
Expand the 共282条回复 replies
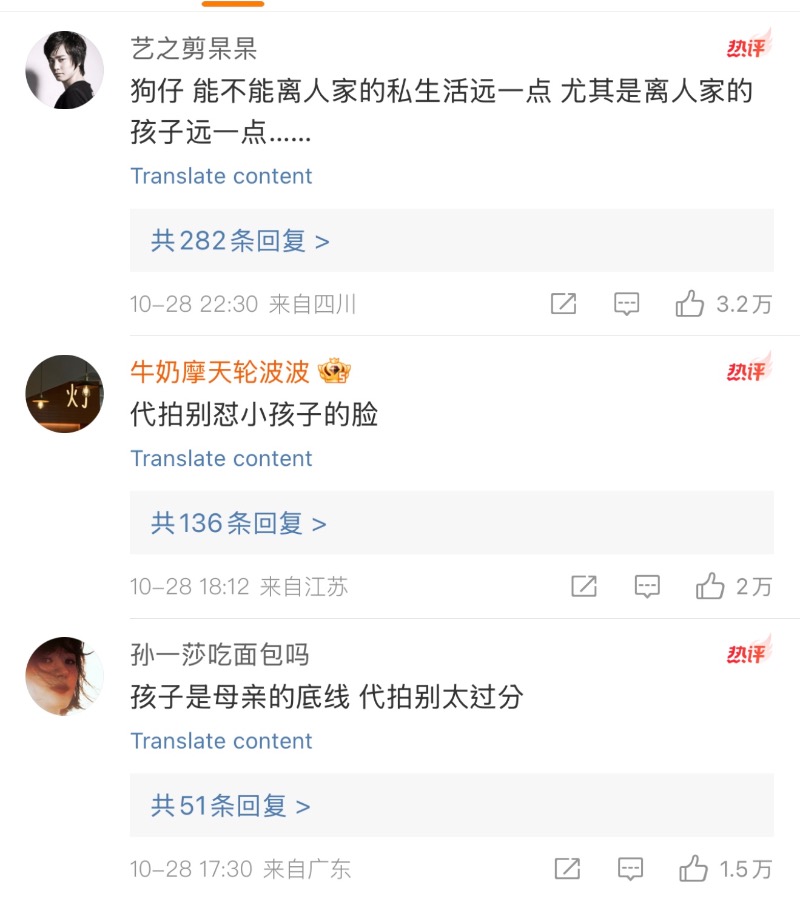point(240,241)
